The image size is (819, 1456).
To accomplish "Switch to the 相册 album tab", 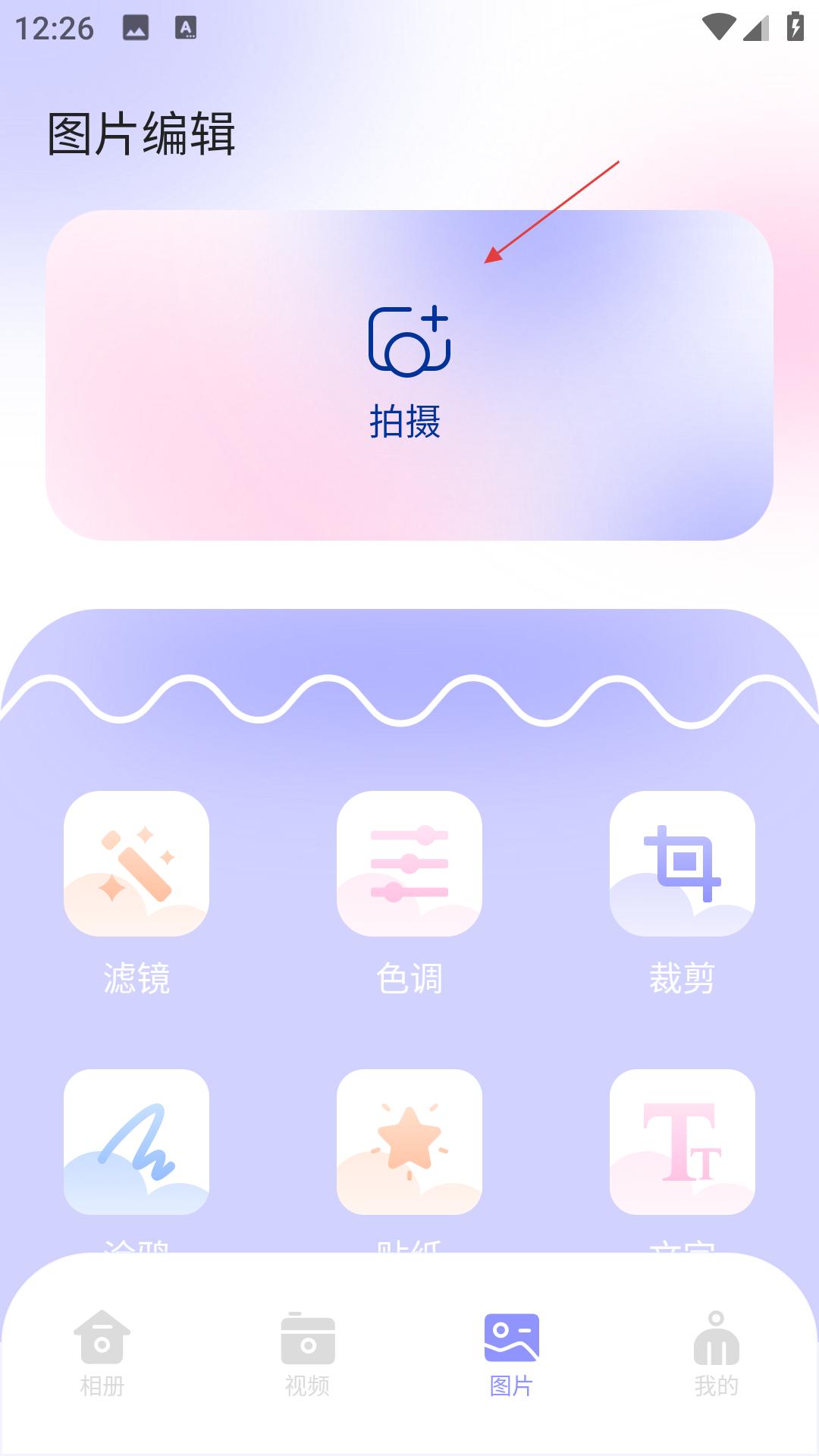I will [102, 1354].
